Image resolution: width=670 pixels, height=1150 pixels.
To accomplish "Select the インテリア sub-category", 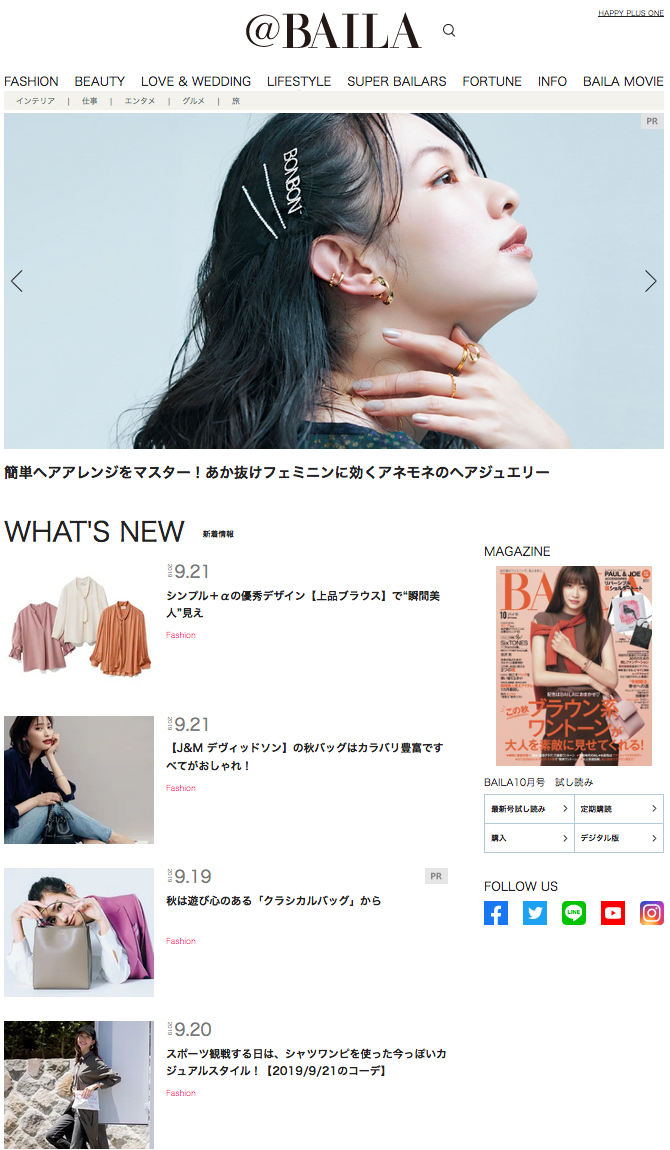I will tap(35, 101).
